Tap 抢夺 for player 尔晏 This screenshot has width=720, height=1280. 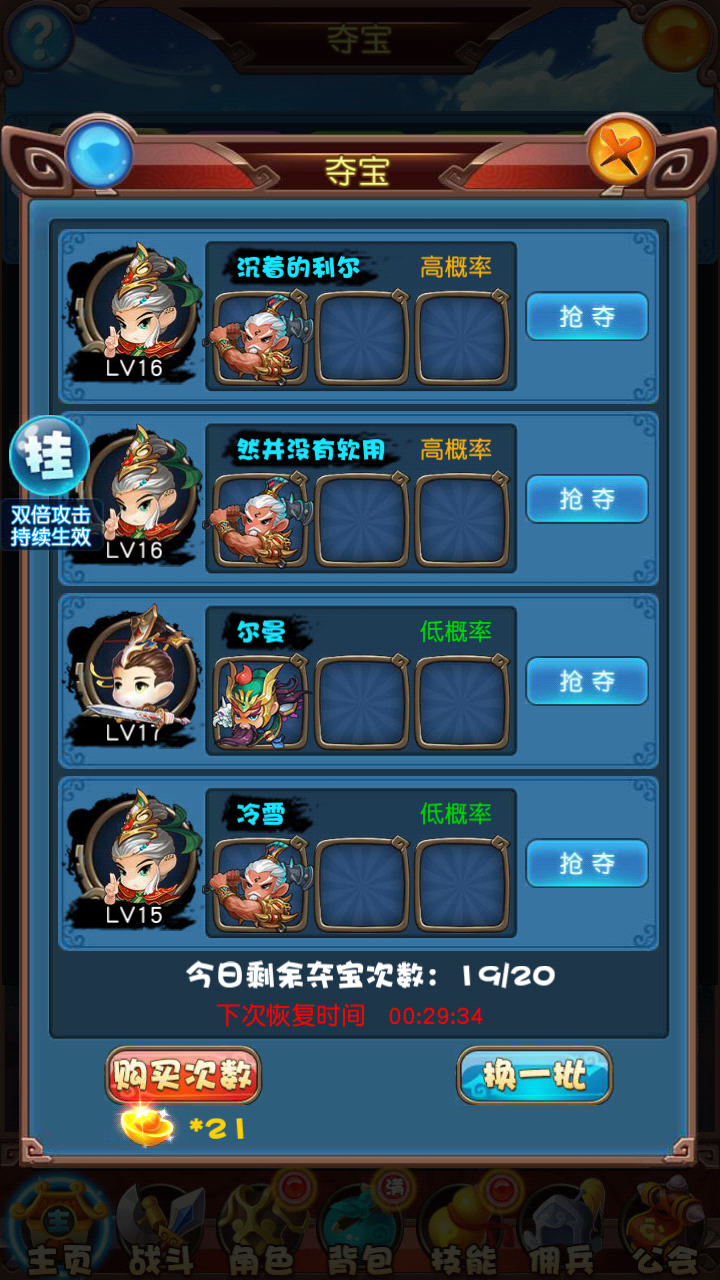click(x=587, y=681)
